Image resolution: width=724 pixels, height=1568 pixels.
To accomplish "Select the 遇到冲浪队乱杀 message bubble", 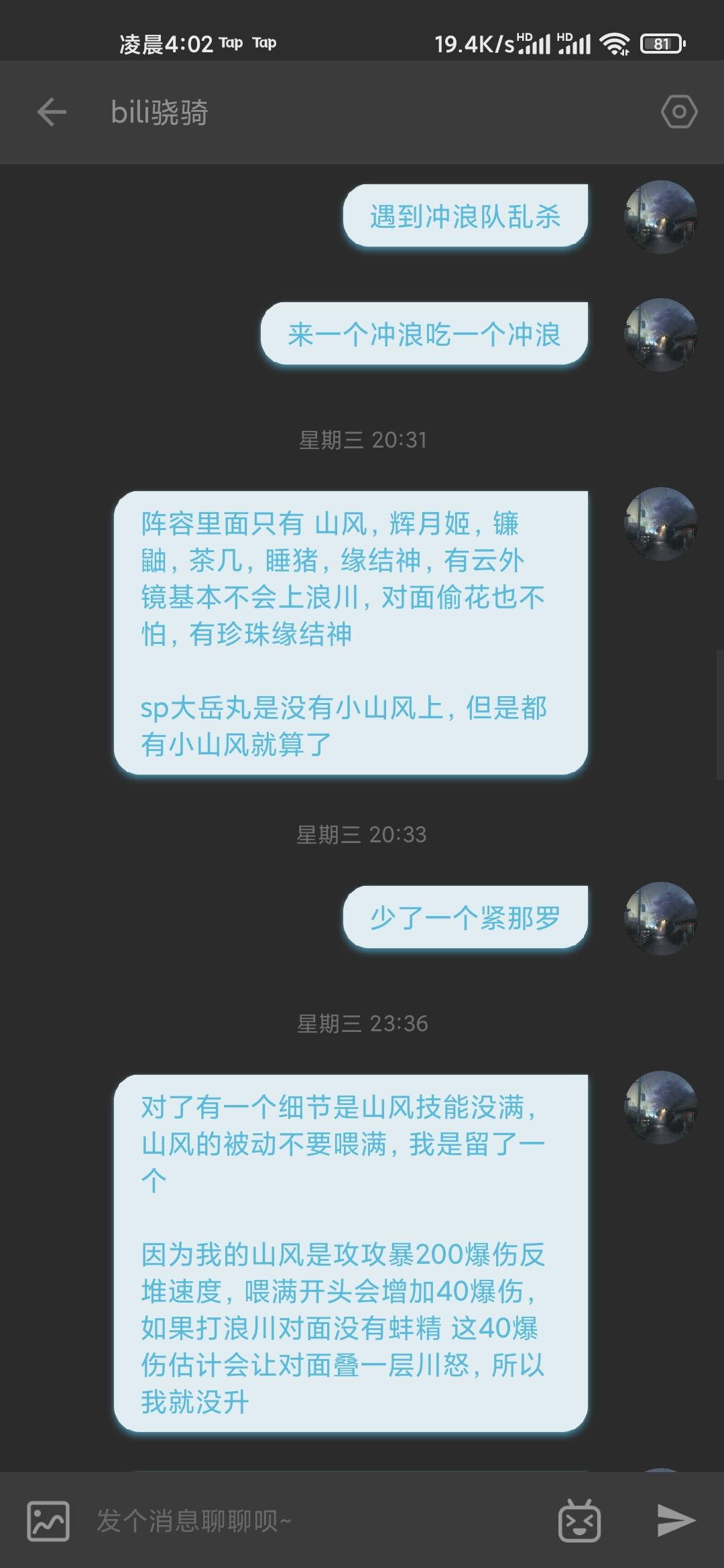I will tap(465, 214).
